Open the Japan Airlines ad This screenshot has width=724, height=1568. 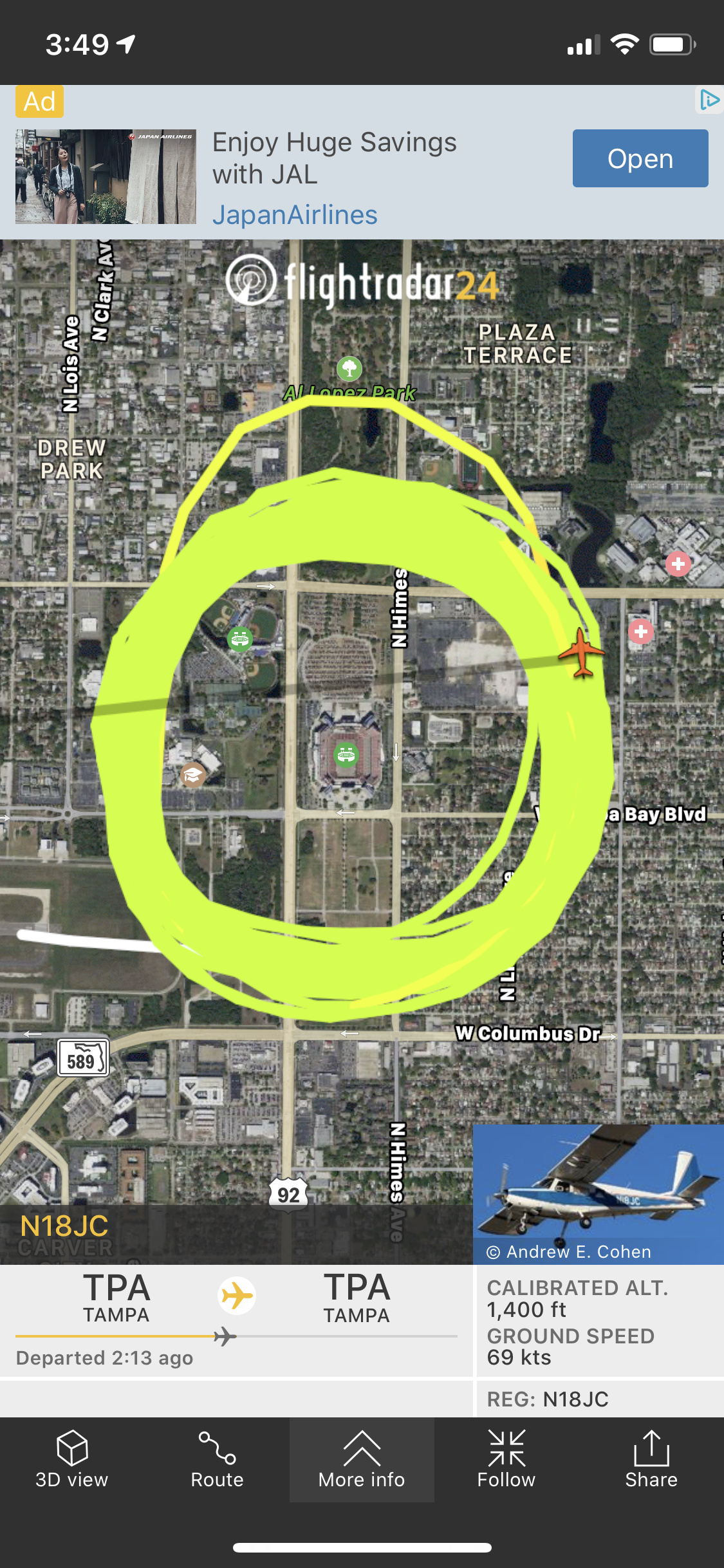tap(640, 158)
